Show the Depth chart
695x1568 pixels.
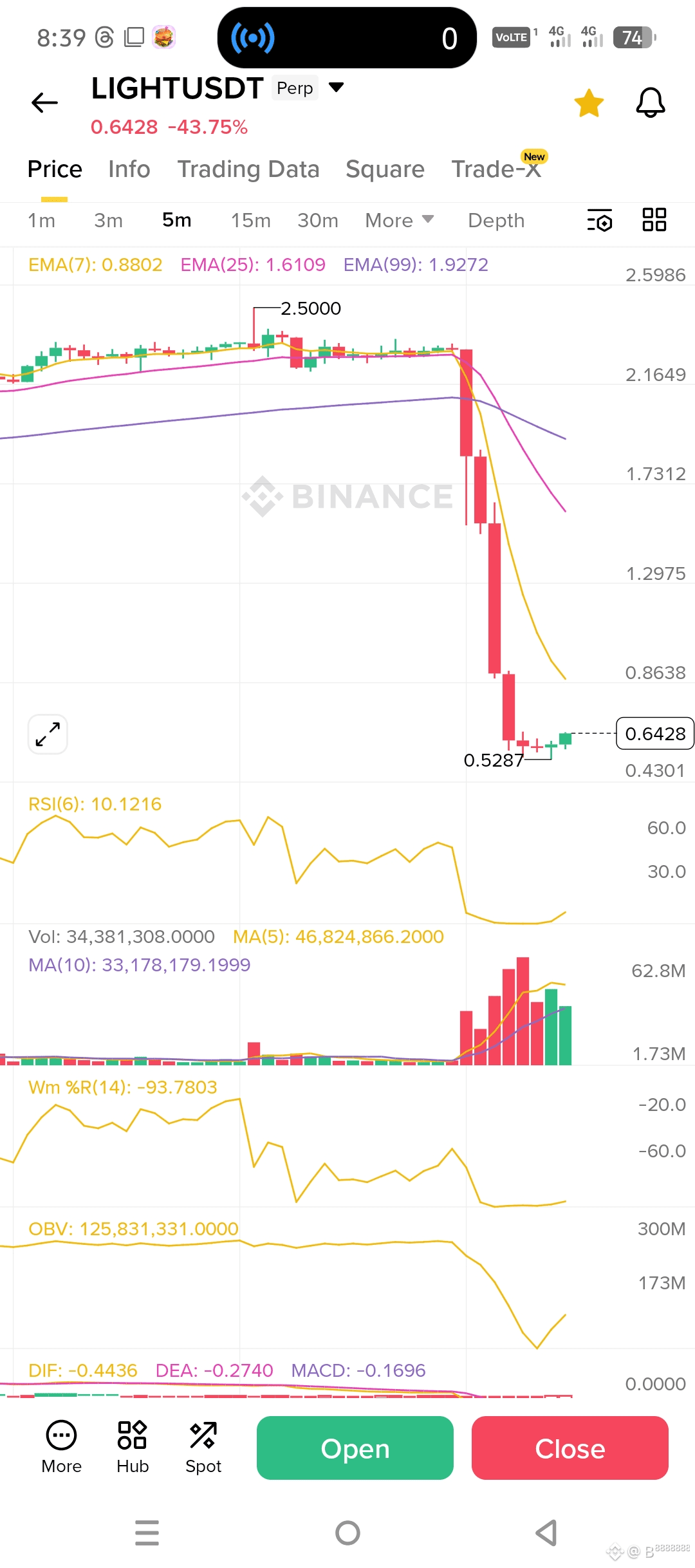(496, 221)
